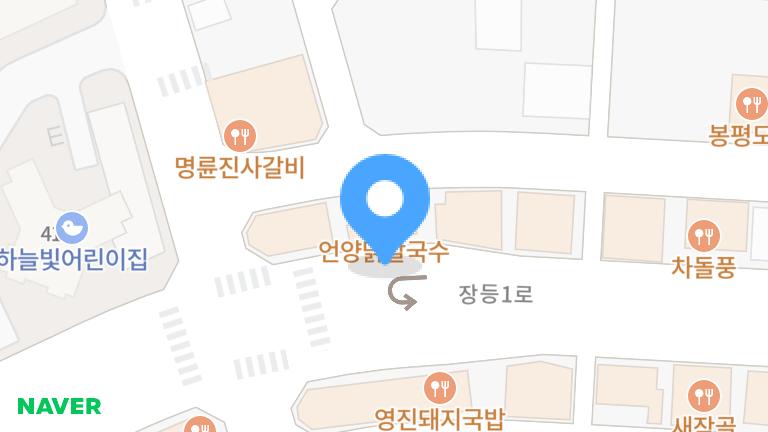
Task: Open the 명륜진사갈비 restaurant marker
Action: (x=240, y=134)
